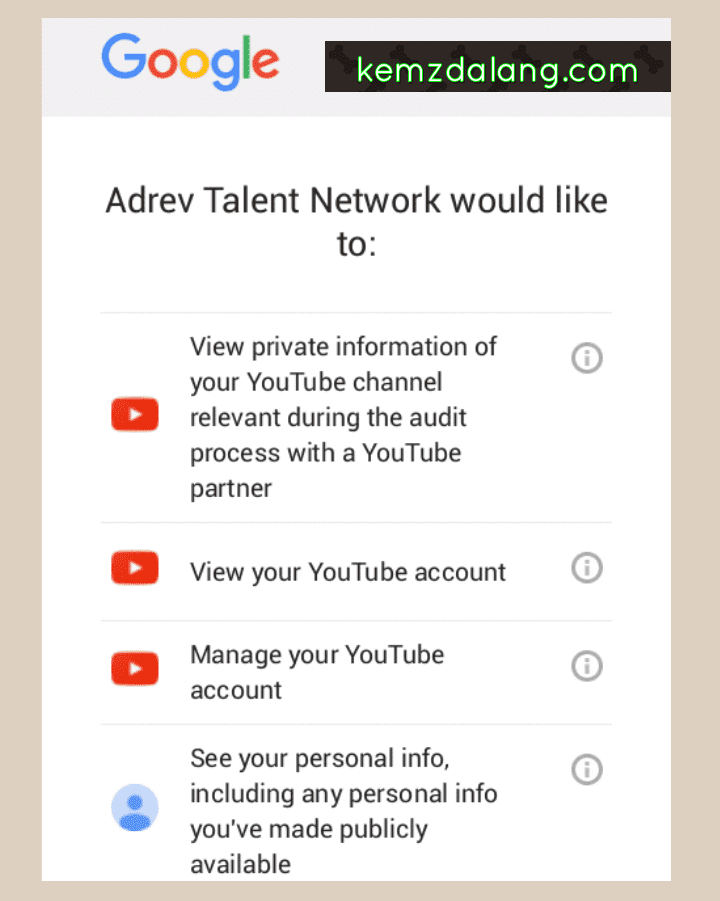Click the Adrev Talent Network heading

(356, 220)
